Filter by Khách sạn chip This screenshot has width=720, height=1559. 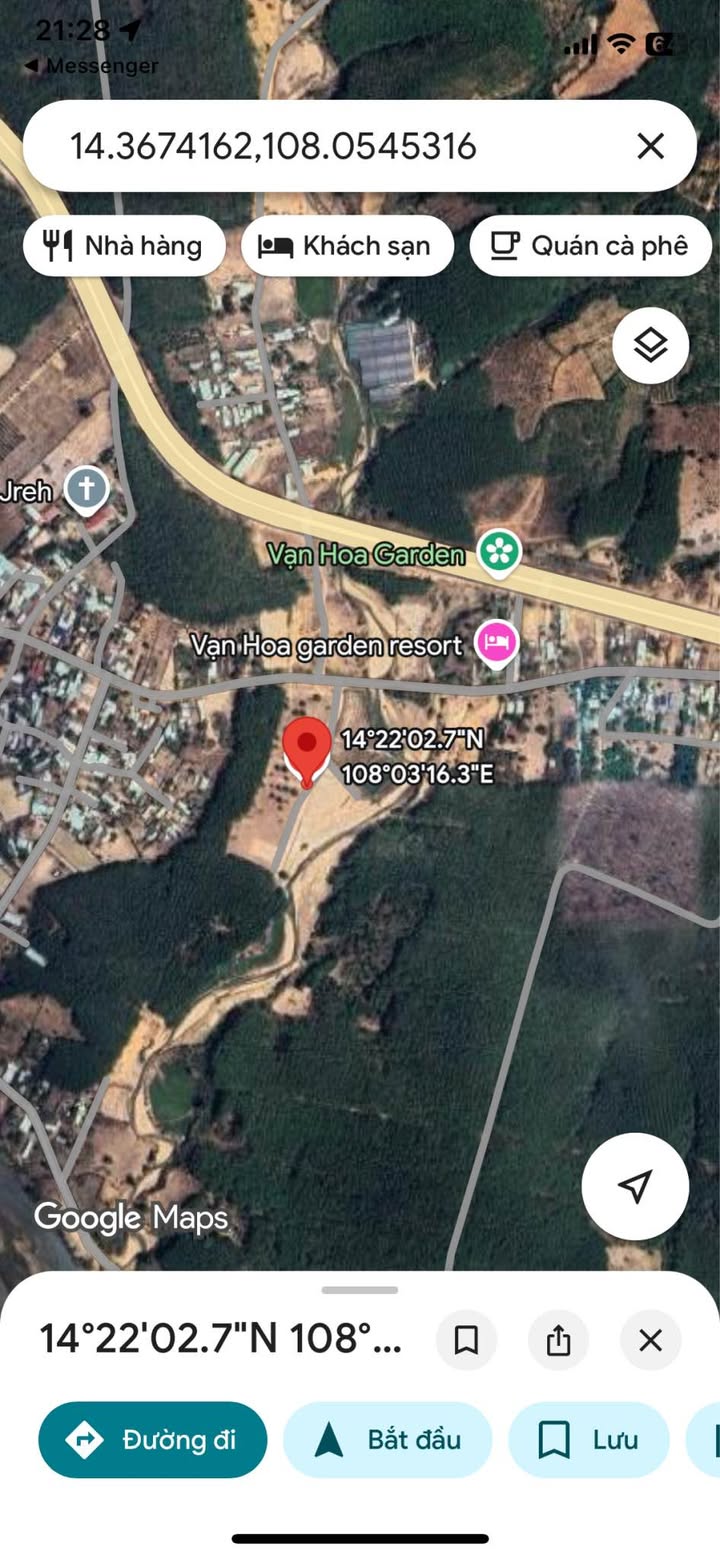pyautogui.click(x=347, y=246)
